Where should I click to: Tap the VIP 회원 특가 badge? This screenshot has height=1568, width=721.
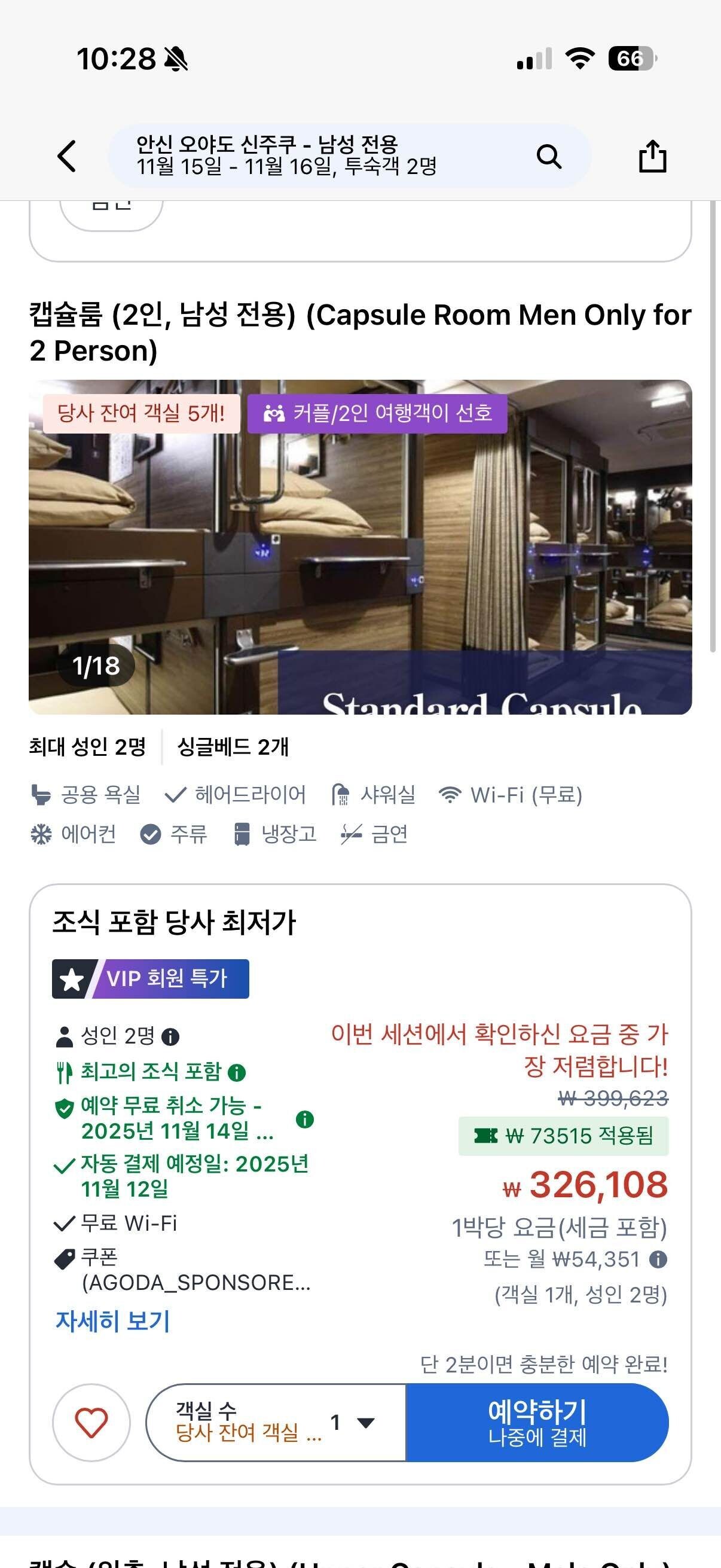click(x=149, y=978)
